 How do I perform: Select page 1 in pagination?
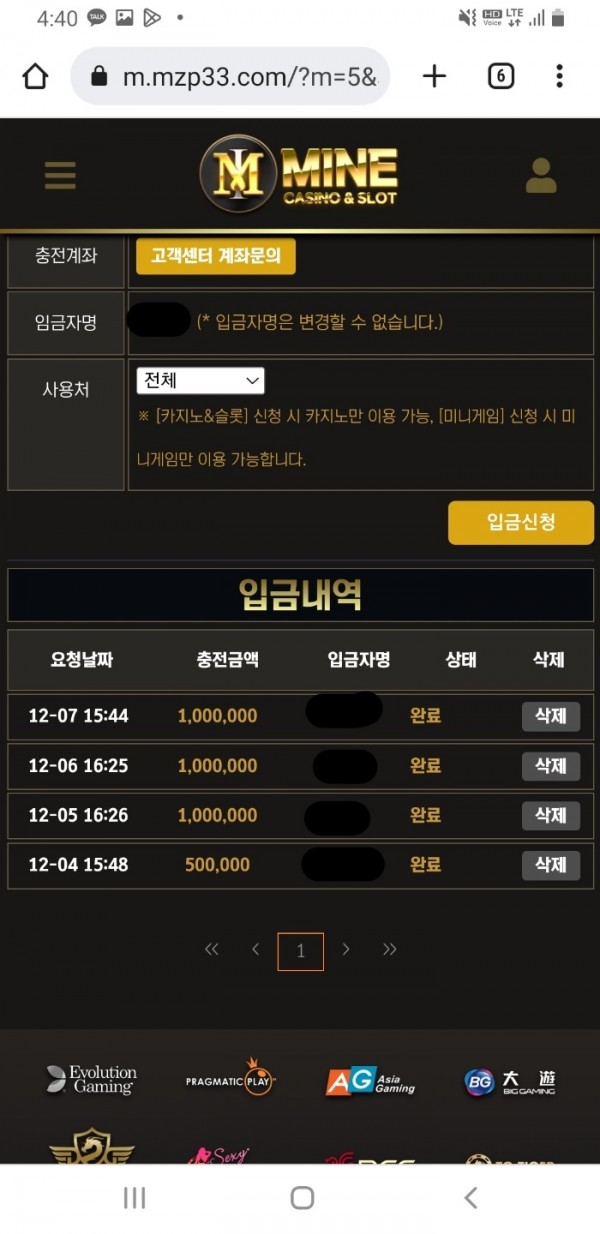coord(300,951)
